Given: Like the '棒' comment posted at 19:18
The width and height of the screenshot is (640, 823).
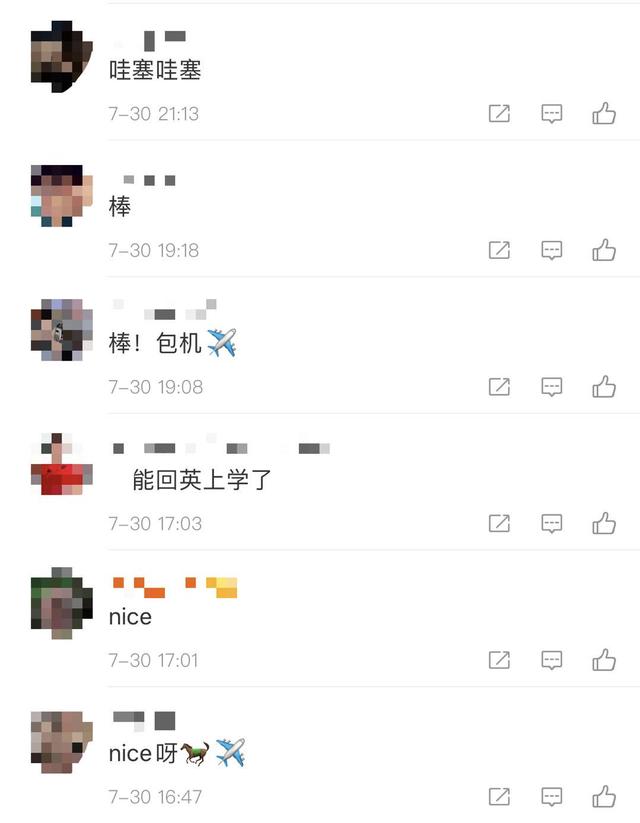Looking at the screenshot, I should 604,250.
